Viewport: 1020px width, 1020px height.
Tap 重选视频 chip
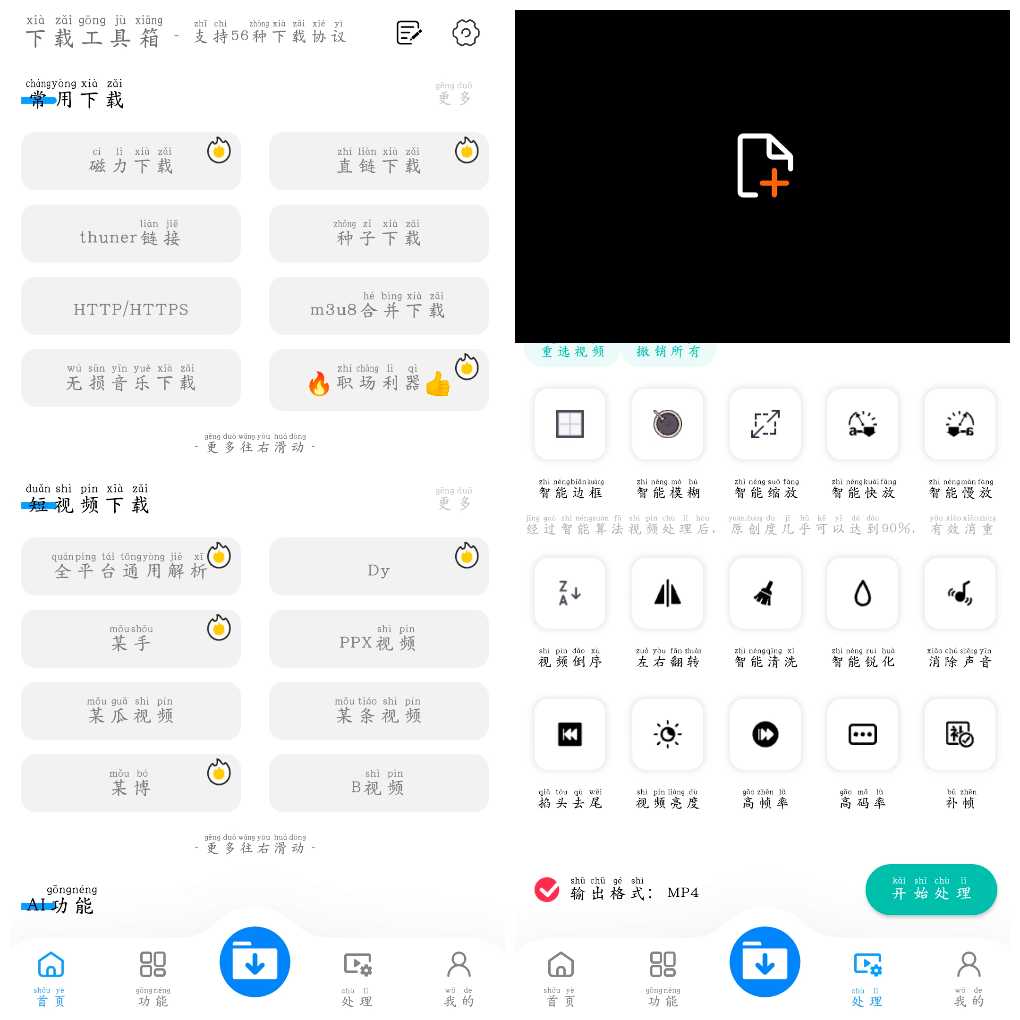(573, 352)
